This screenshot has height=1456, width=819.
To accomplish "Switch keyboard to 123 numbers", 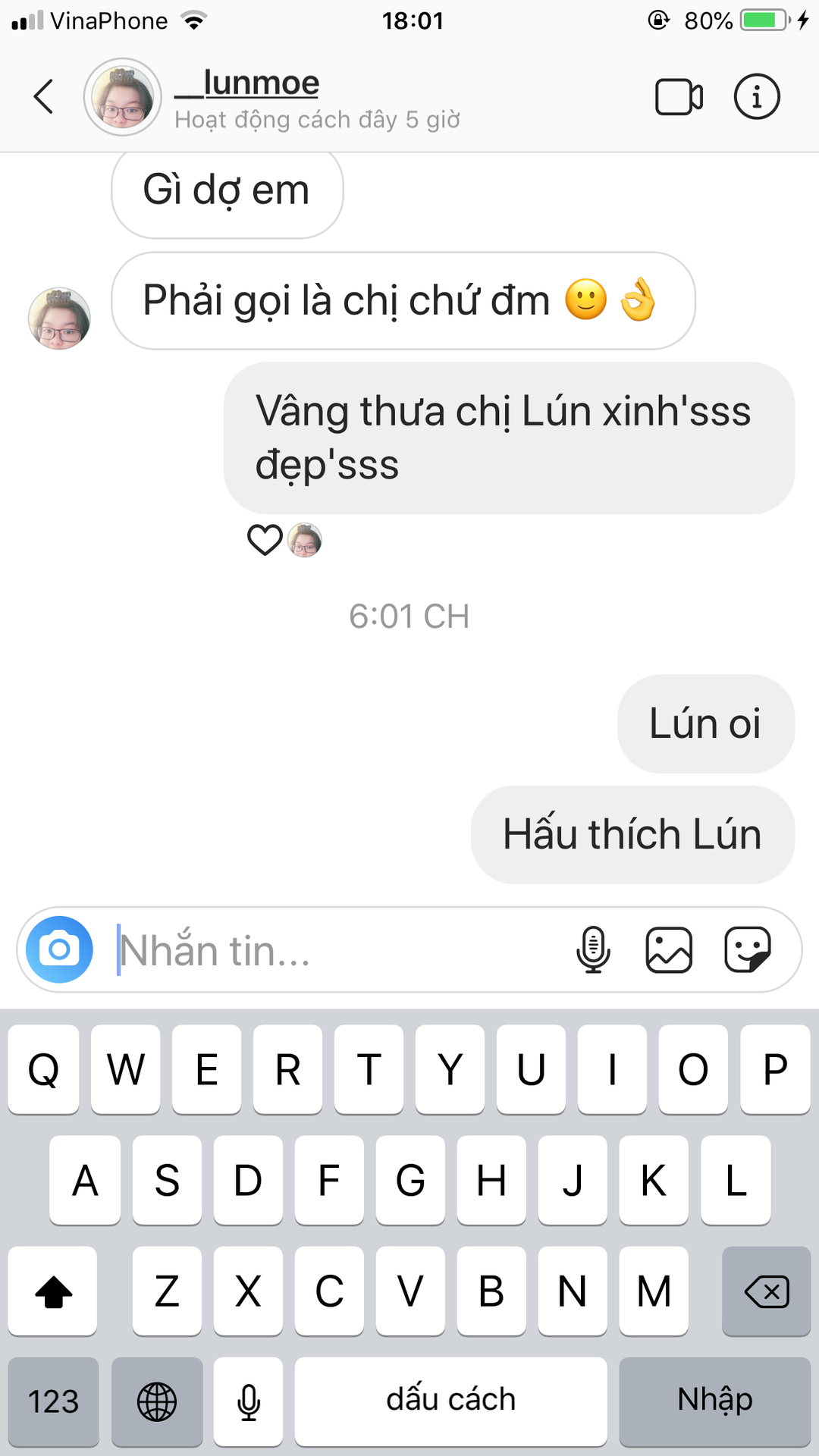I will click(53, 1401).
